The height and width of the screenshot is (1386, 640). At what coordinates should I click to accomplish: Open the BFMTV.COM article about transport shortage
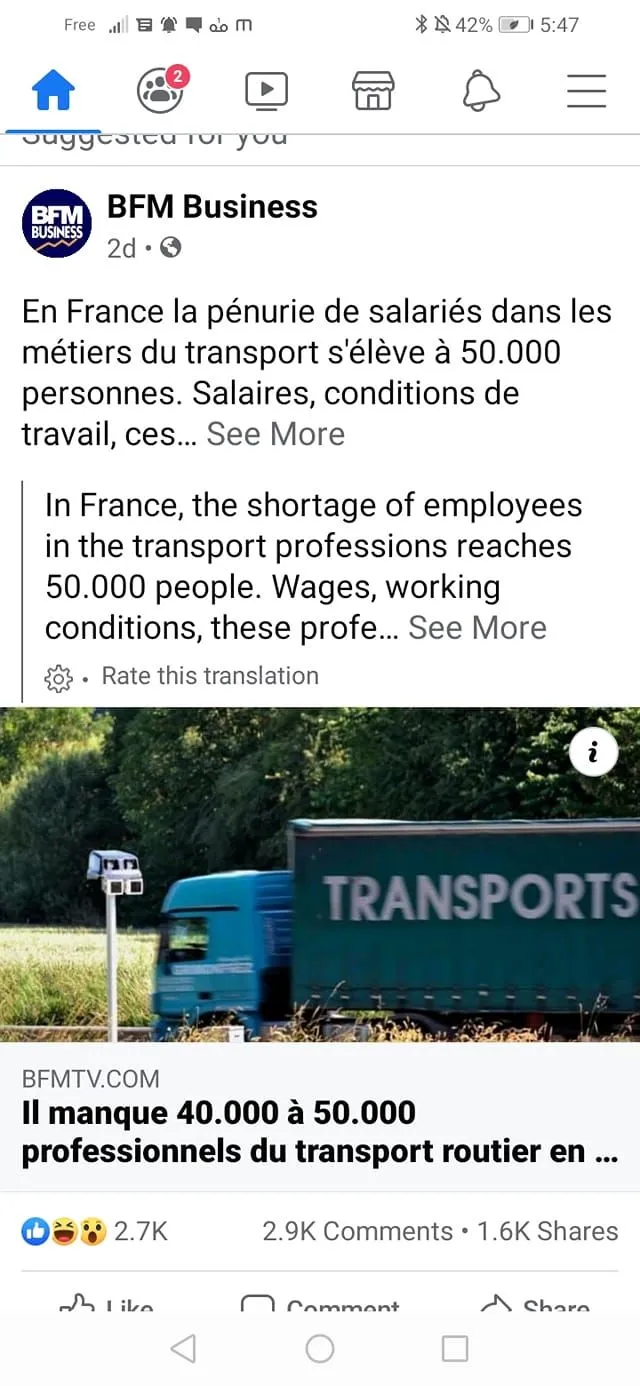click(x=319, y=1131)
